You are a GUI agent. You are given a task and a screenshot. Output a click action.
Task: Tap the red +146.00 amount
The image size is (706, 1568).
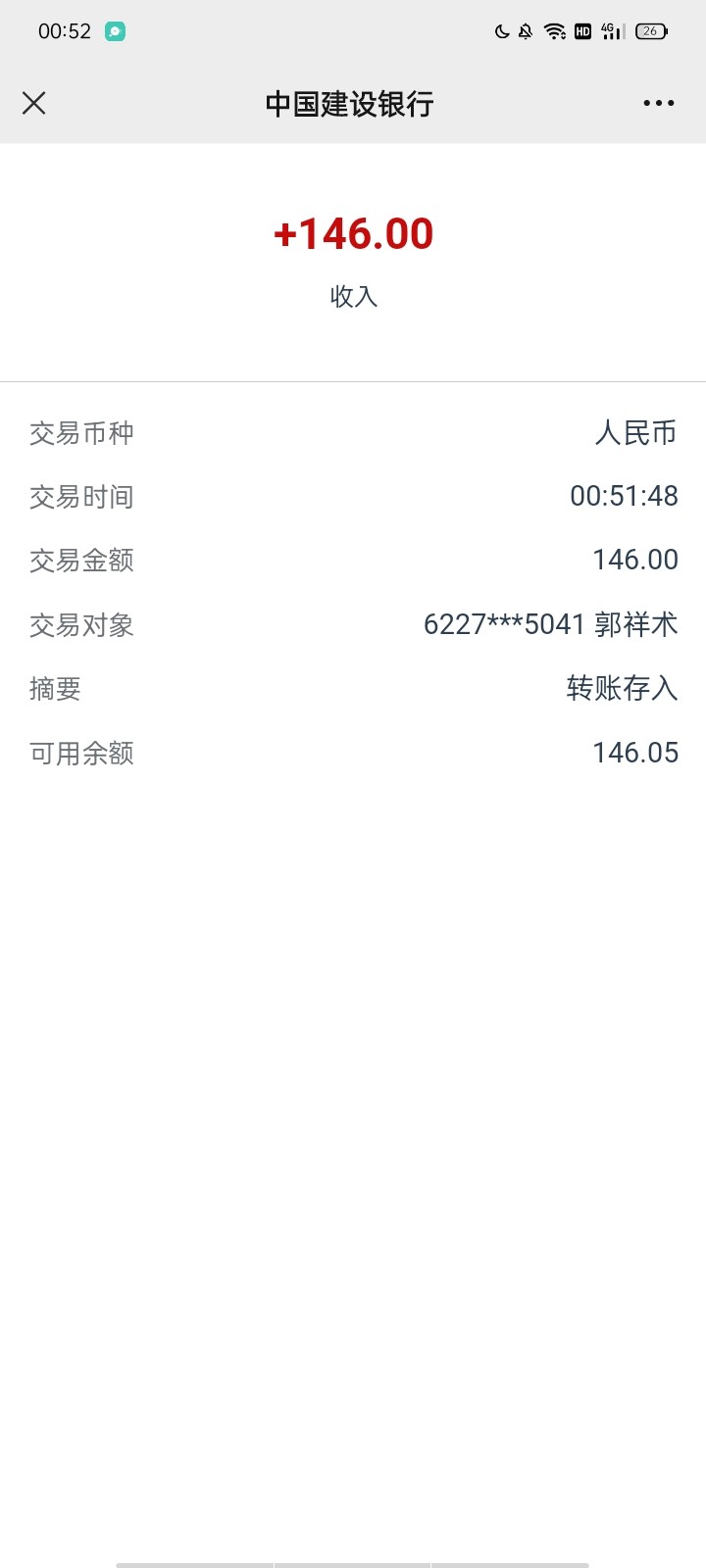point(352,233)
